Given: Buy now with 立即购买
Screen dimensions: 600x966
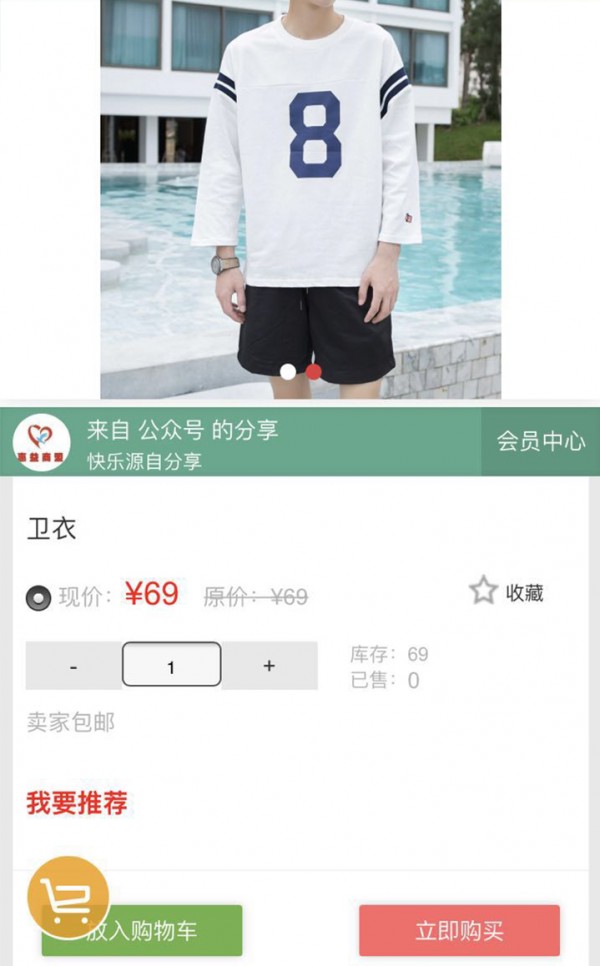Looking at the screenshot, I should 459,931.
